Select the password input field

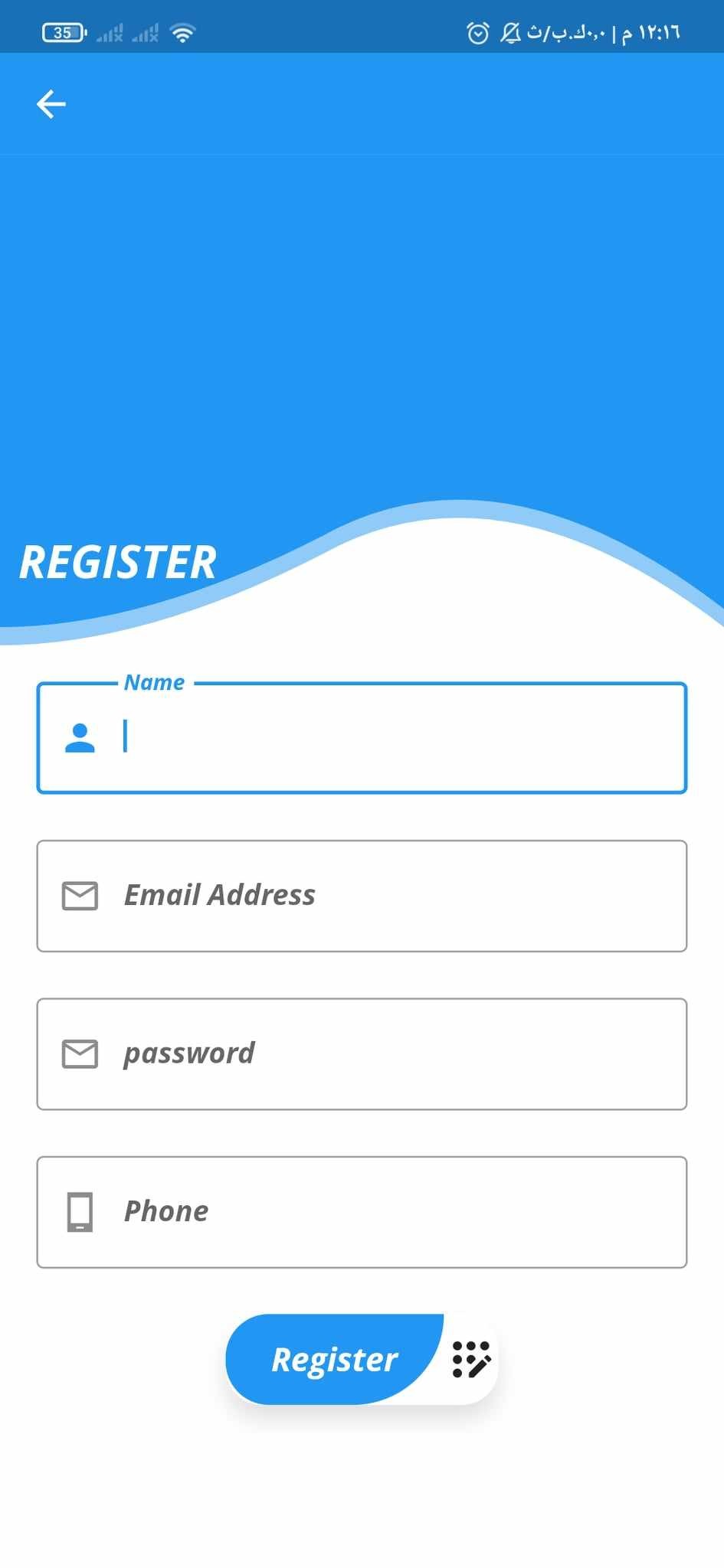[x=362, y=1053]
